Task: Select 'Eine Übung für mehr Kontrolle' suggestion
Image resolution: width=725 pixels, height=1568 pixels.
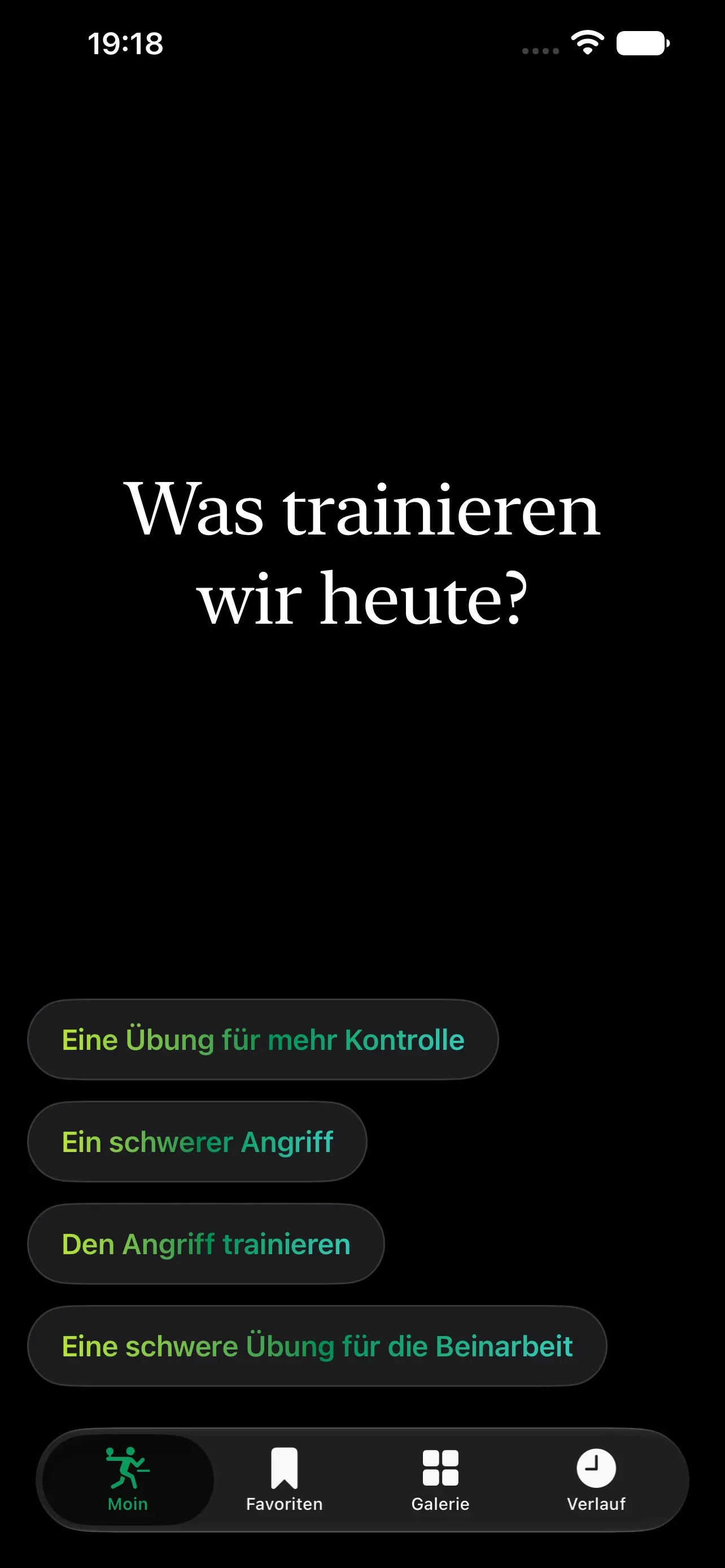Action: point(263,1040)
